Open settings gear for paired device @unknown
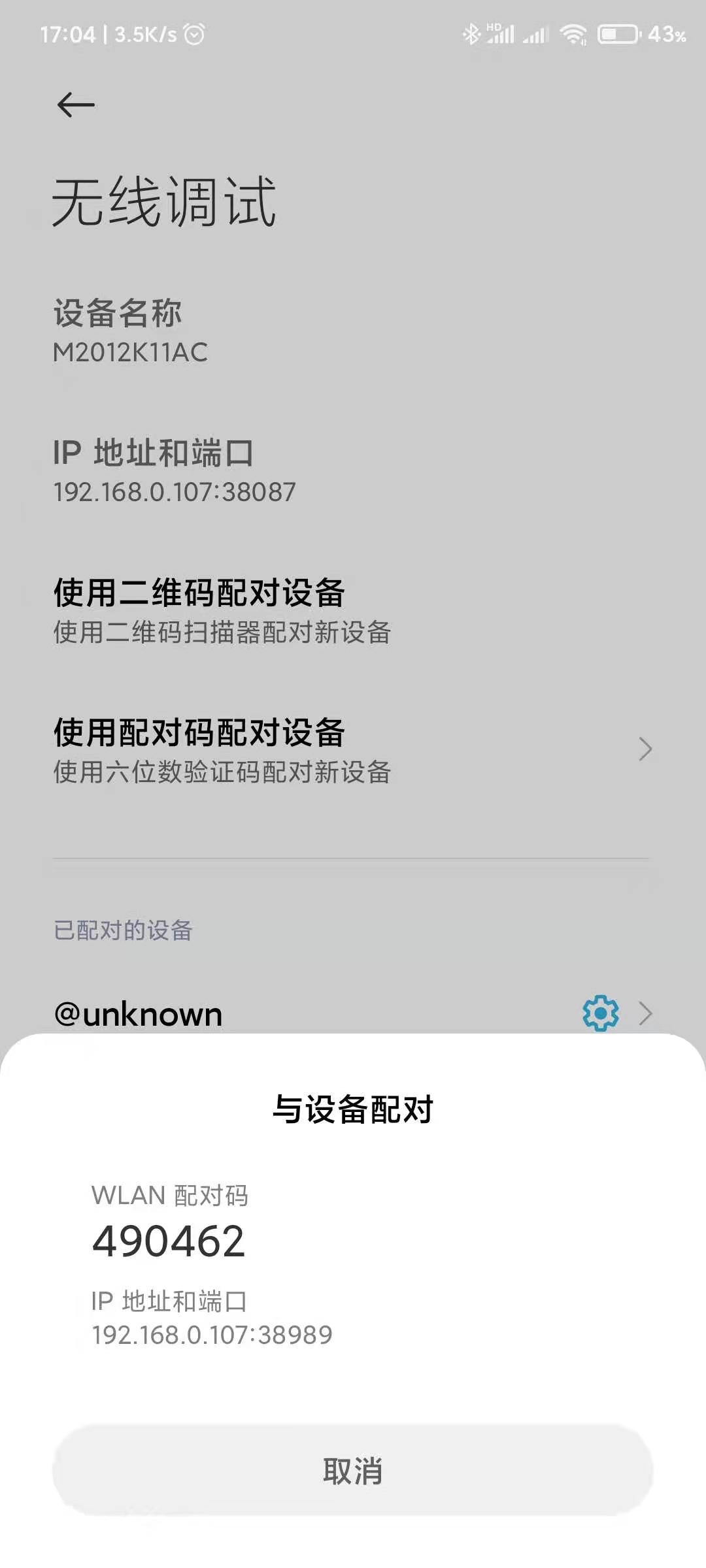 [599, 1013]
